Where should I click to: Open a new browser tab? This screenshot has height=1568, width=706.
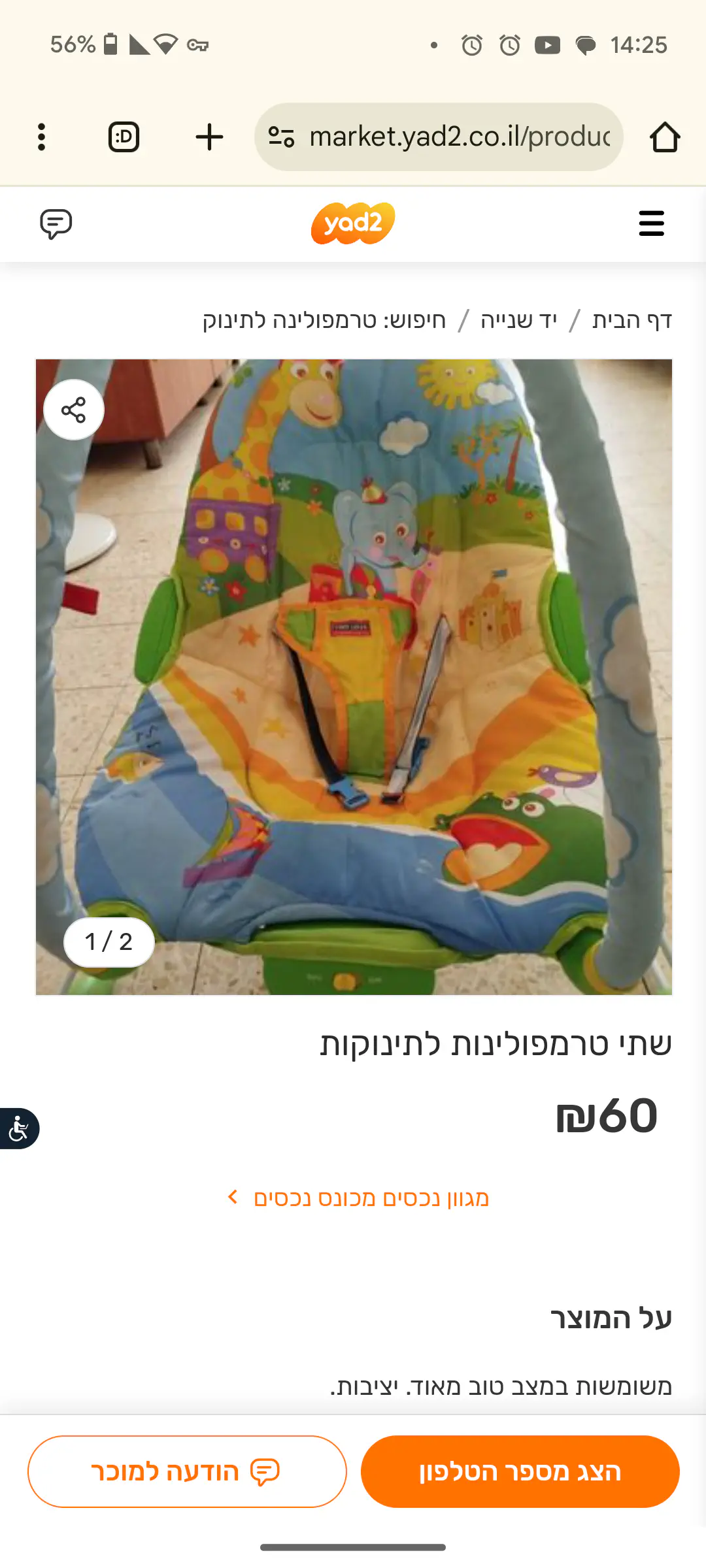click(209, 137)
